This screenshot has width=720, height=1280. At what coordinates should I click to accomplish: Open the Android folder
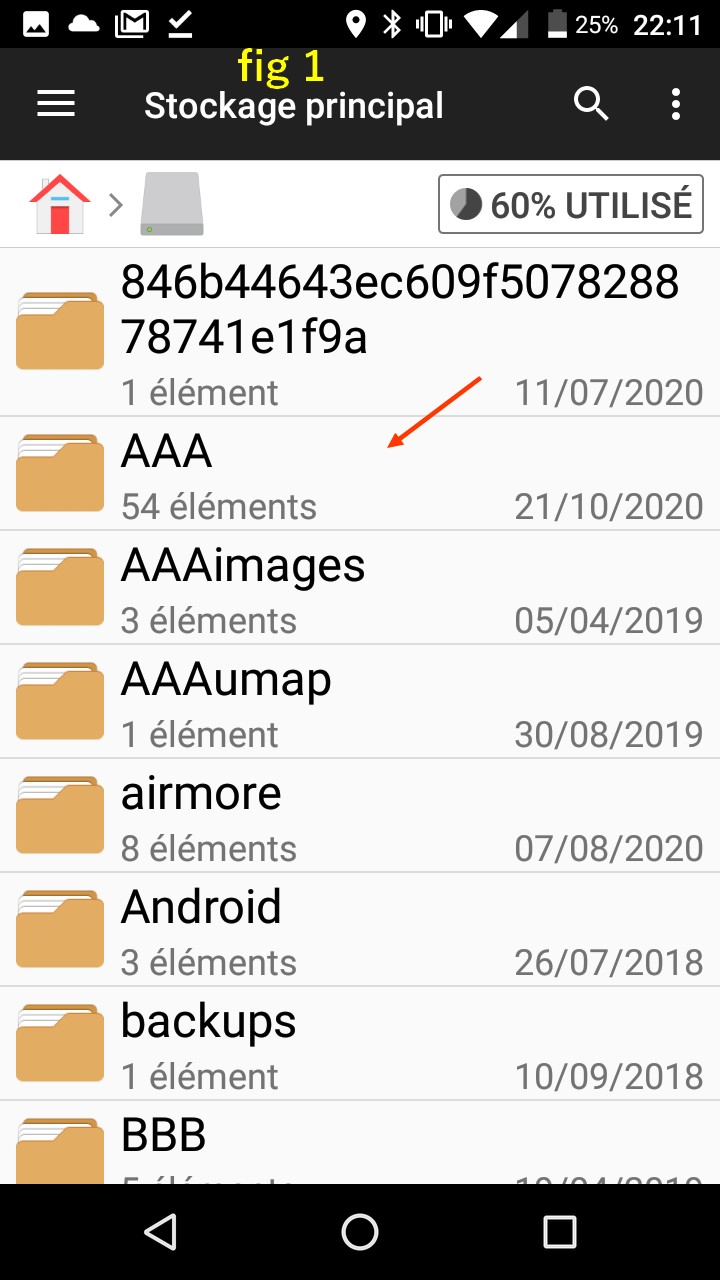(360, 930)
